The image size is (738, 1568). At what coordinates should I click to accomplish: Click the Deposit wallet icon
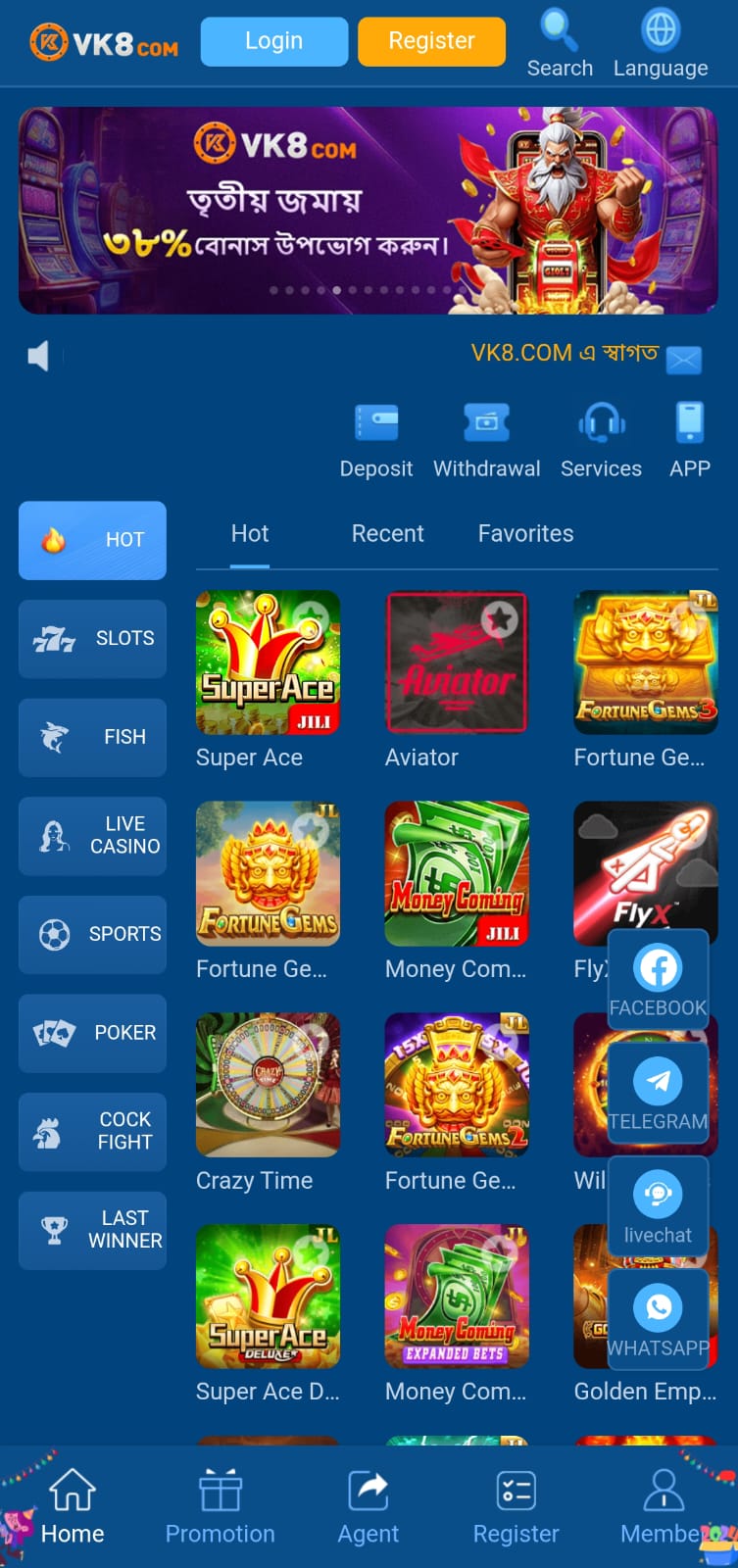(x=376, y=421)
